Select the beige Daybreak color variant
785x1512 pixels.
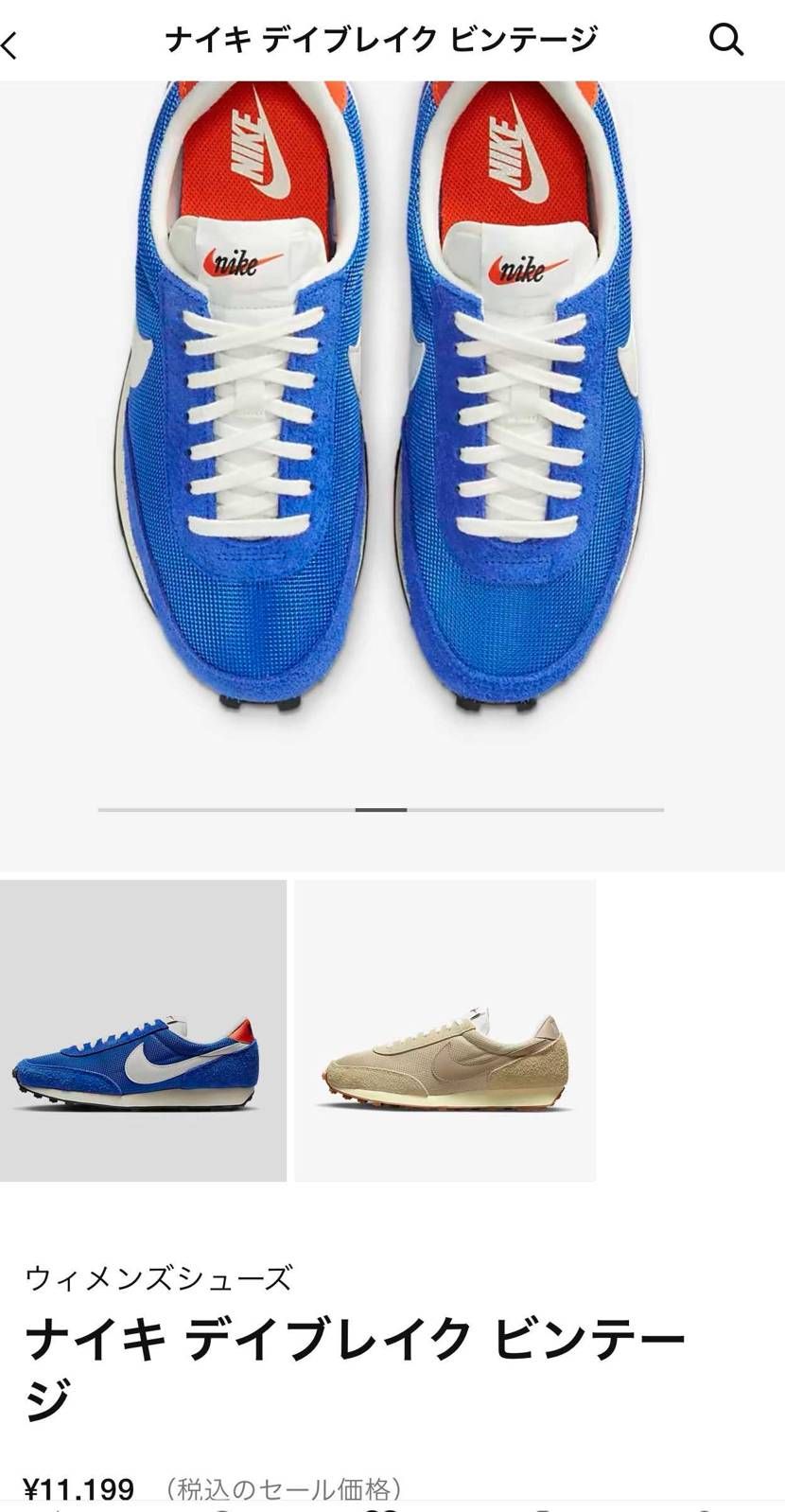point(445,1030)
